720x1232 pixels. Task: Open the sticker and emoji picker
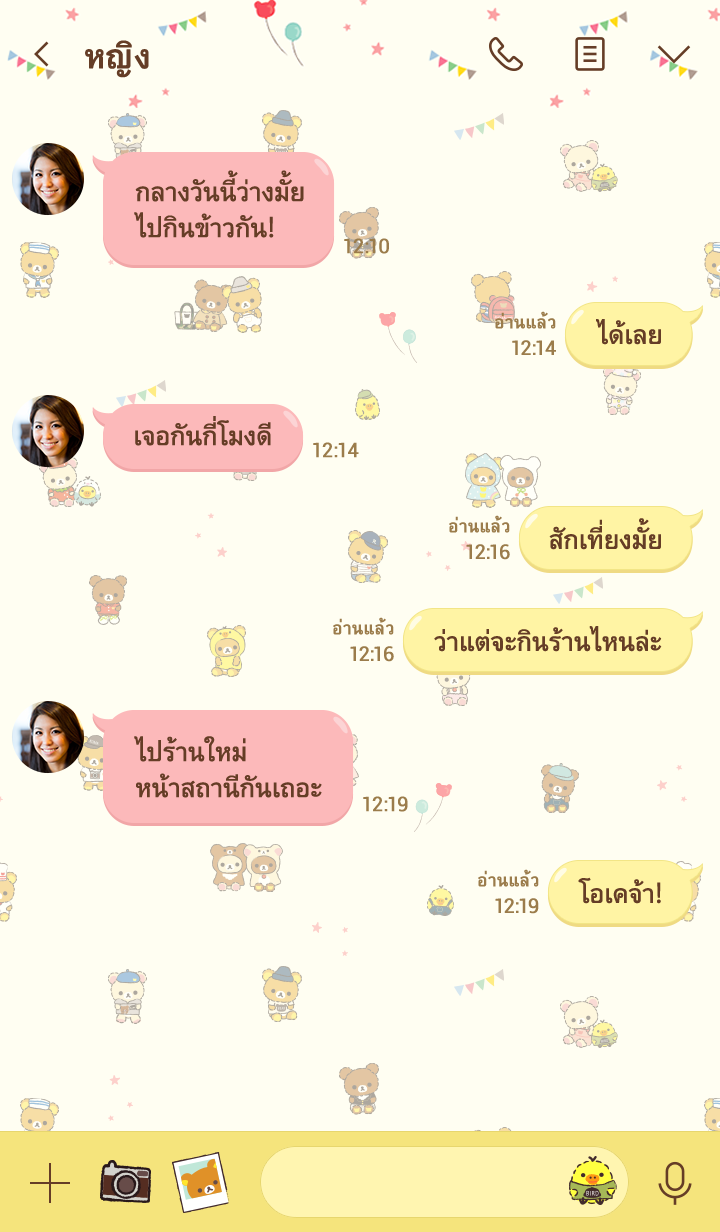coord(592,1182)
